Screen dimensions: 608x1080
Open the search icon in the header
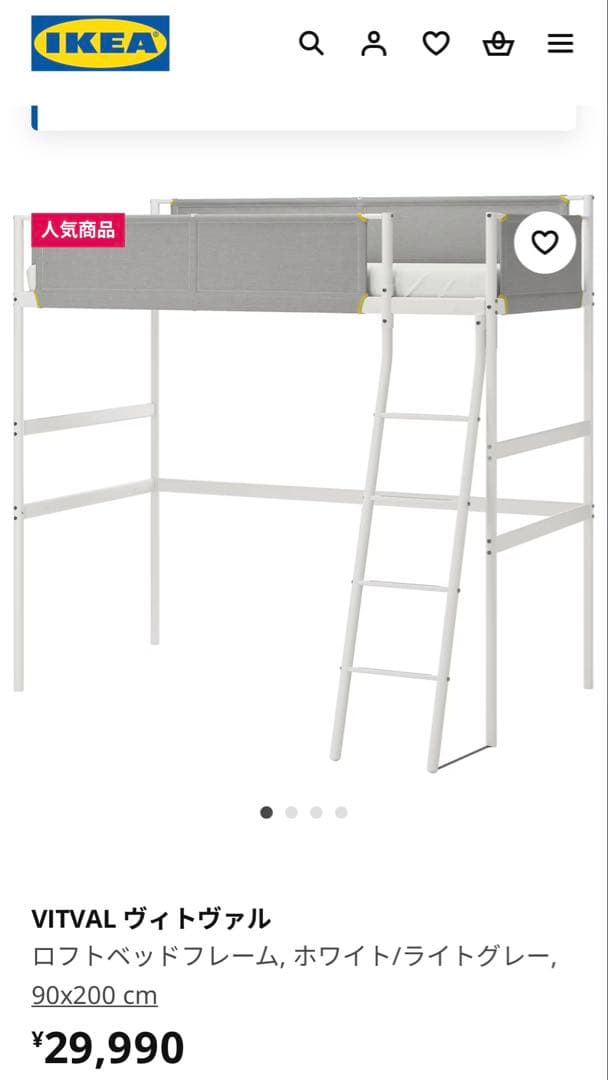coord(311,44)
